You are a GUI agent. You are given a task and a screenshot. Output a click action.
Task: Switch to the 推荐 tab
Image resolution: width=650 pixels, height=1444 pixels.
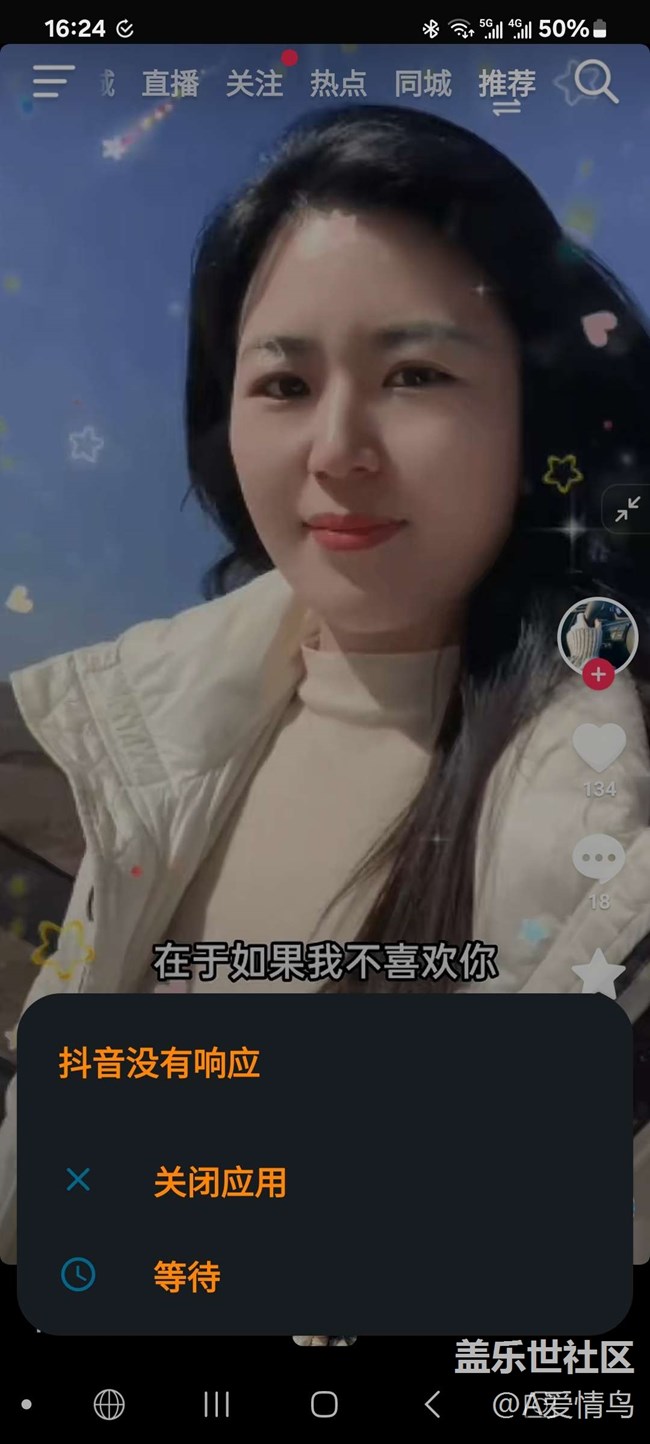click(x=507, y=83)
